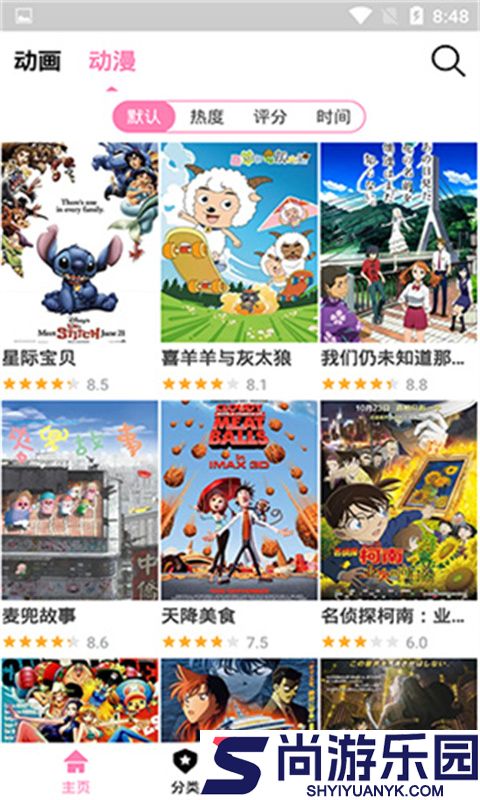
Task: Sort the list by 评分
Action: coord(270,117)
